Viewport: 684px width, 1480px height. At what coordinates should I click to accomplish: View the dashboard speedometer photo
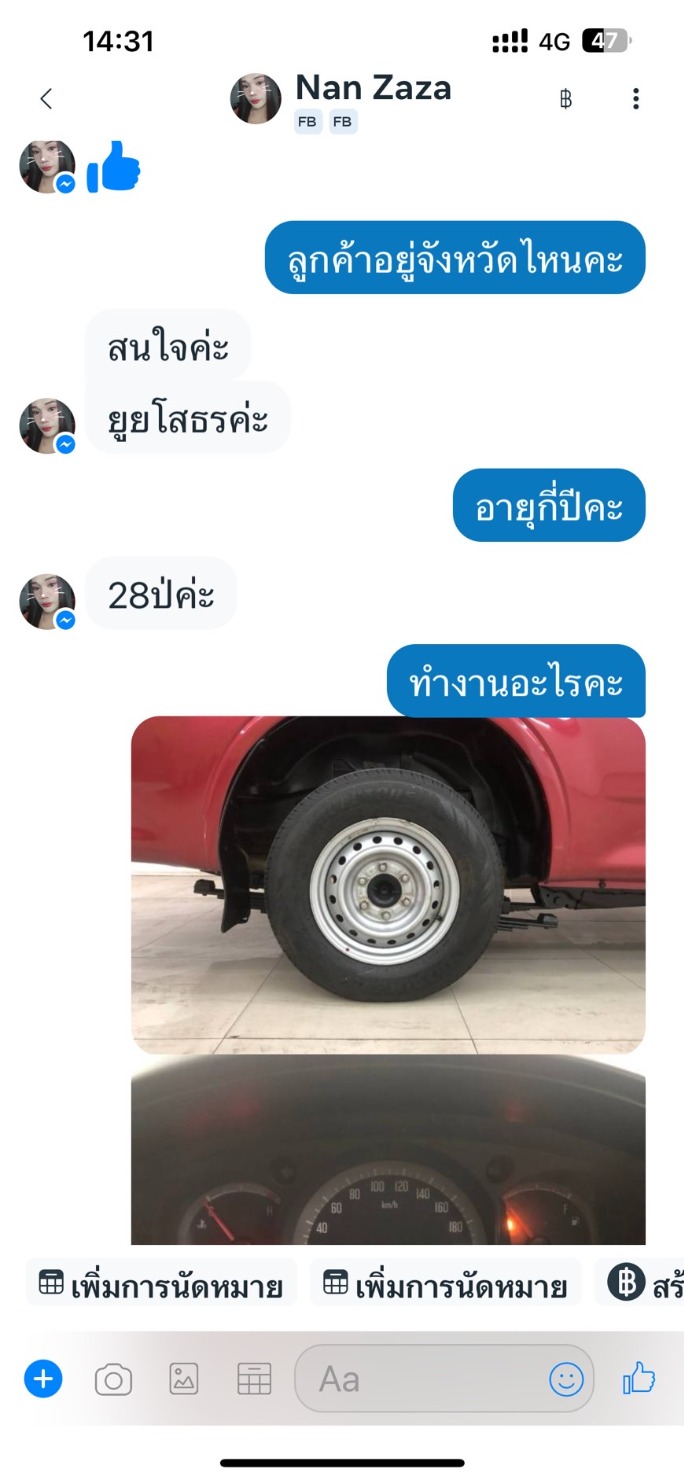[388, 1150]
